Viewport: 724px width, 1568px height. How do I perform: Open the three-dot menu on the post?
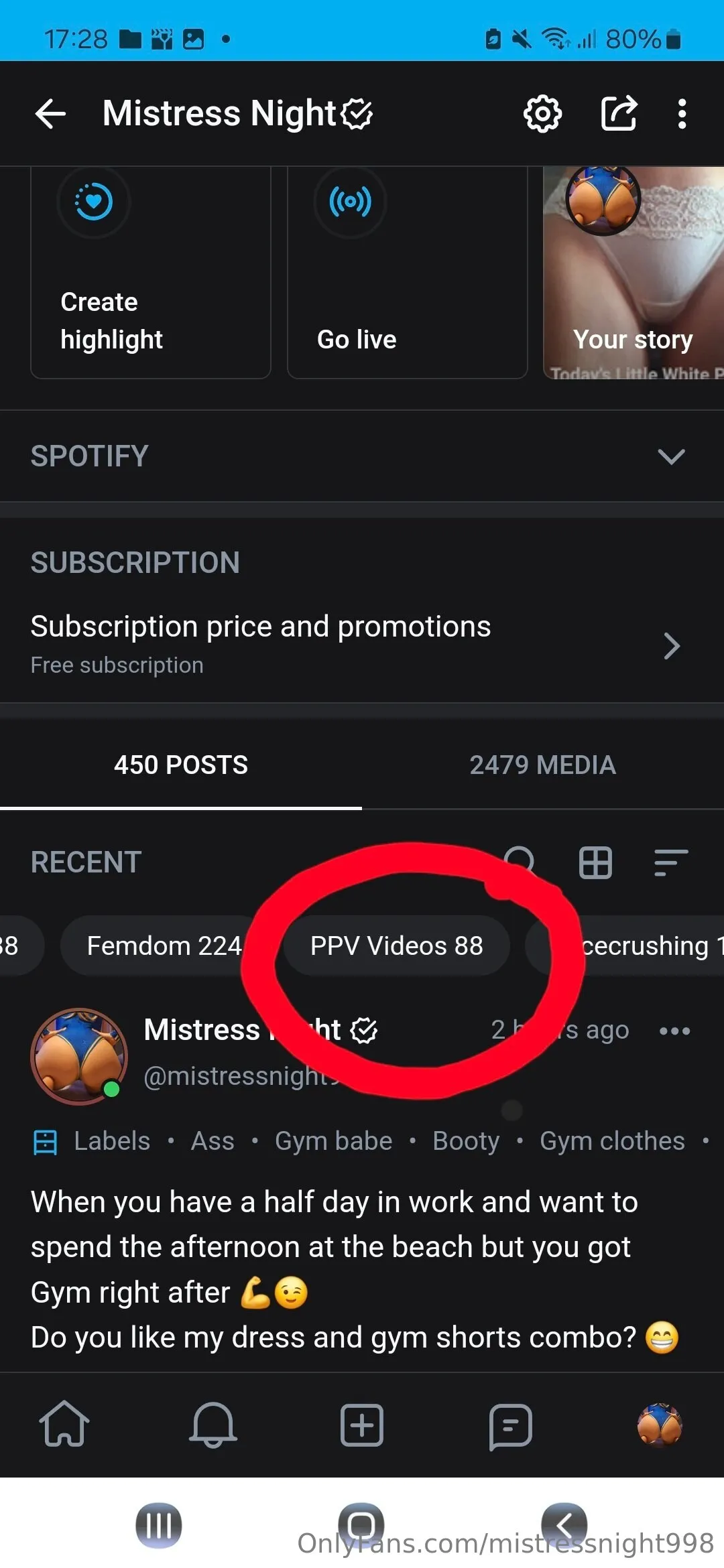pos(674,1031)
